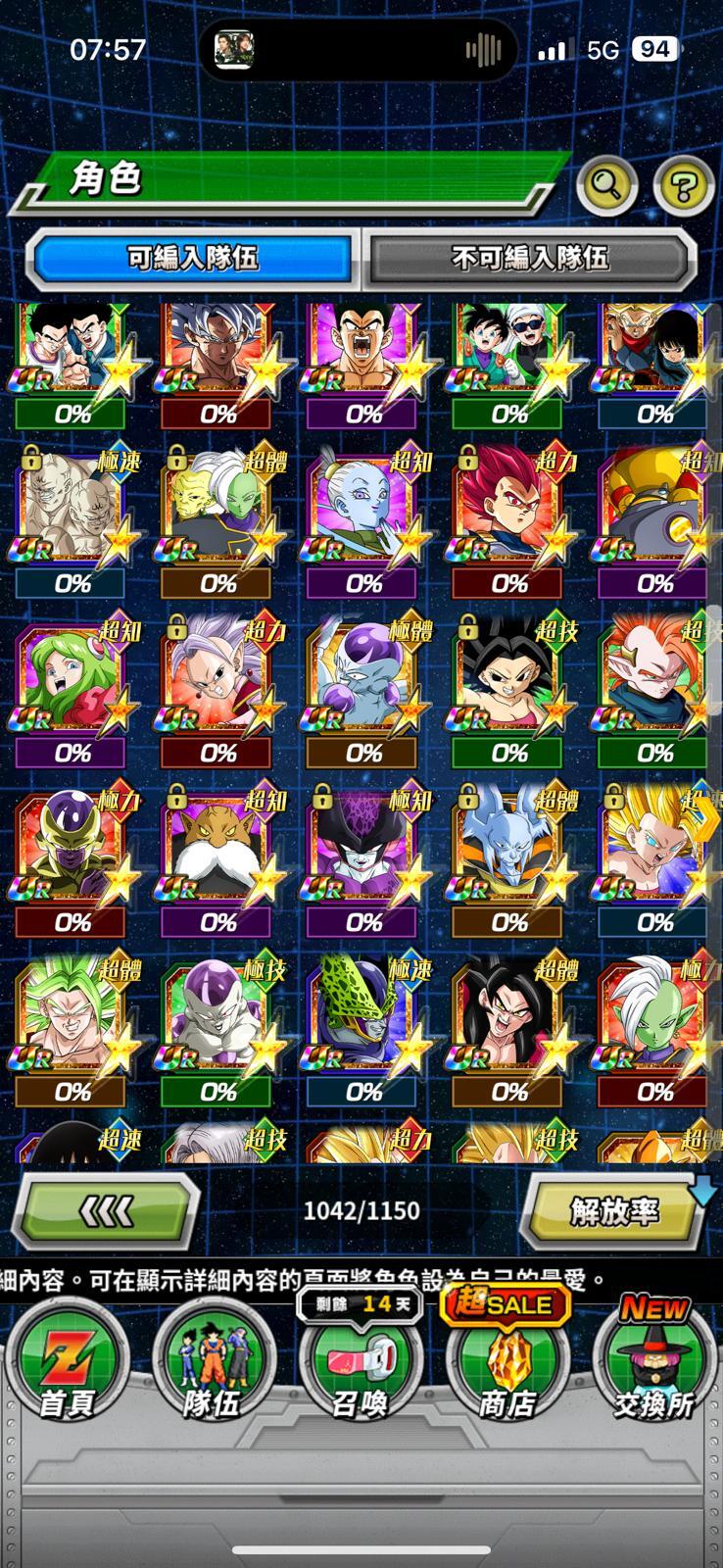This screenshot has height=1568, width=723.
Task: Open the 商店 shop menu
Action: point(506,1364)
